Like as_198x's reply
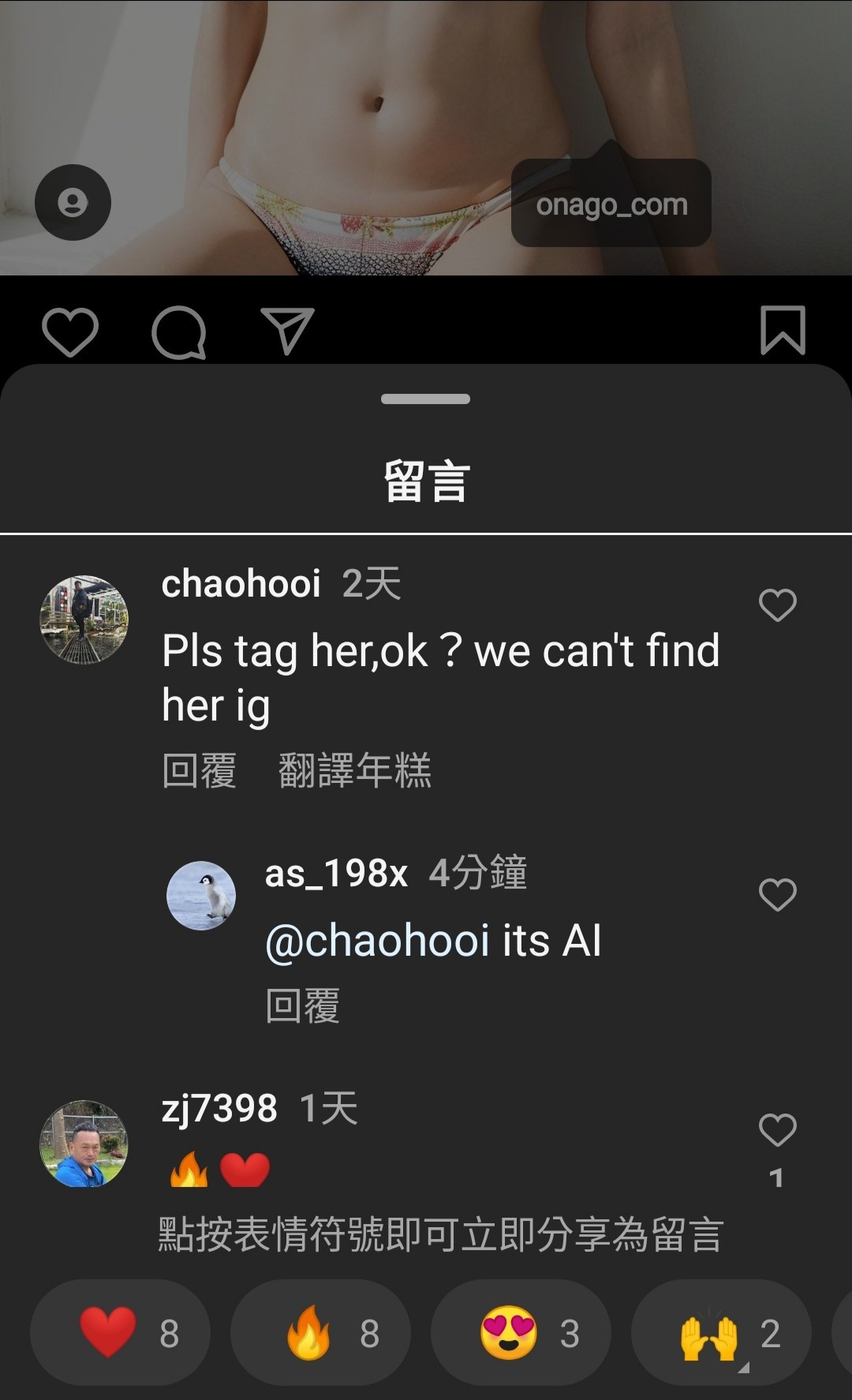Image resolution: width=852 pixels, height=1400 pixels. point(777,895)
